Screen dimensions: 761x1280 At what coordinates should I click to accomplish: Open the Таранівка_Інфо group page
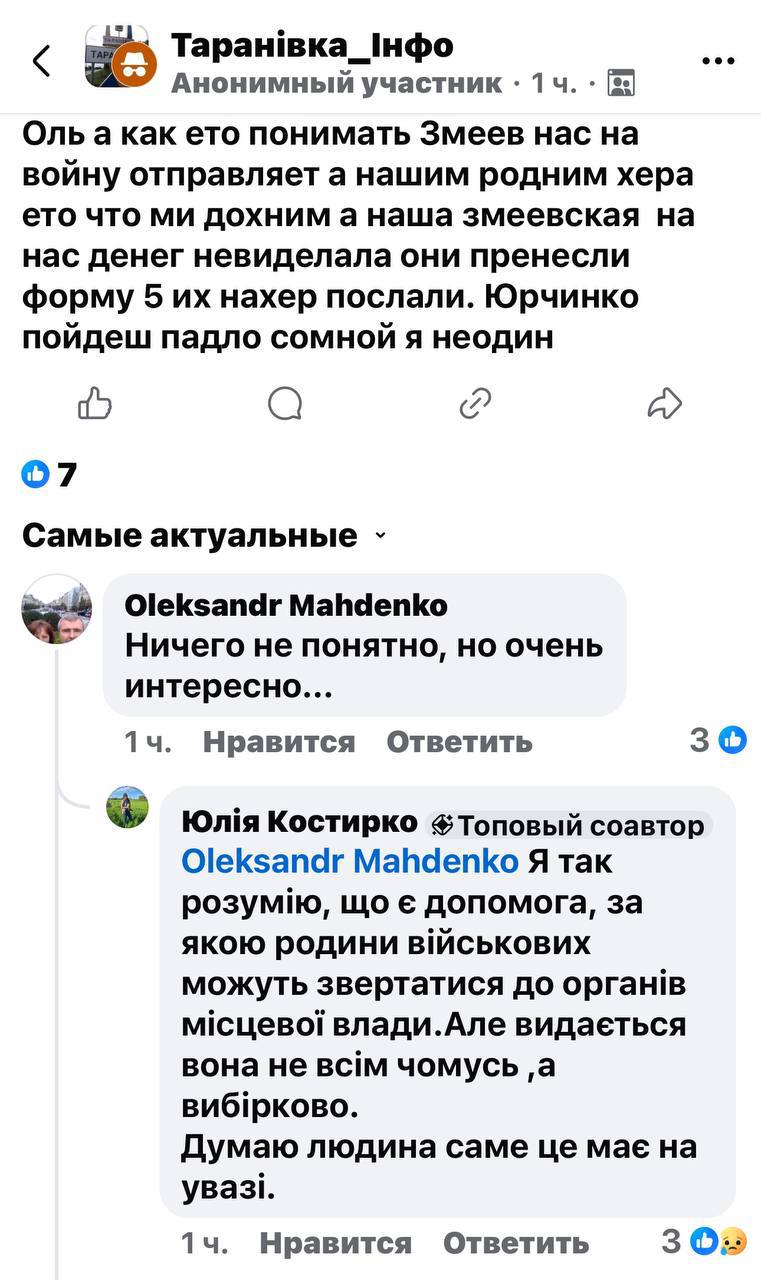click(312, 45)
